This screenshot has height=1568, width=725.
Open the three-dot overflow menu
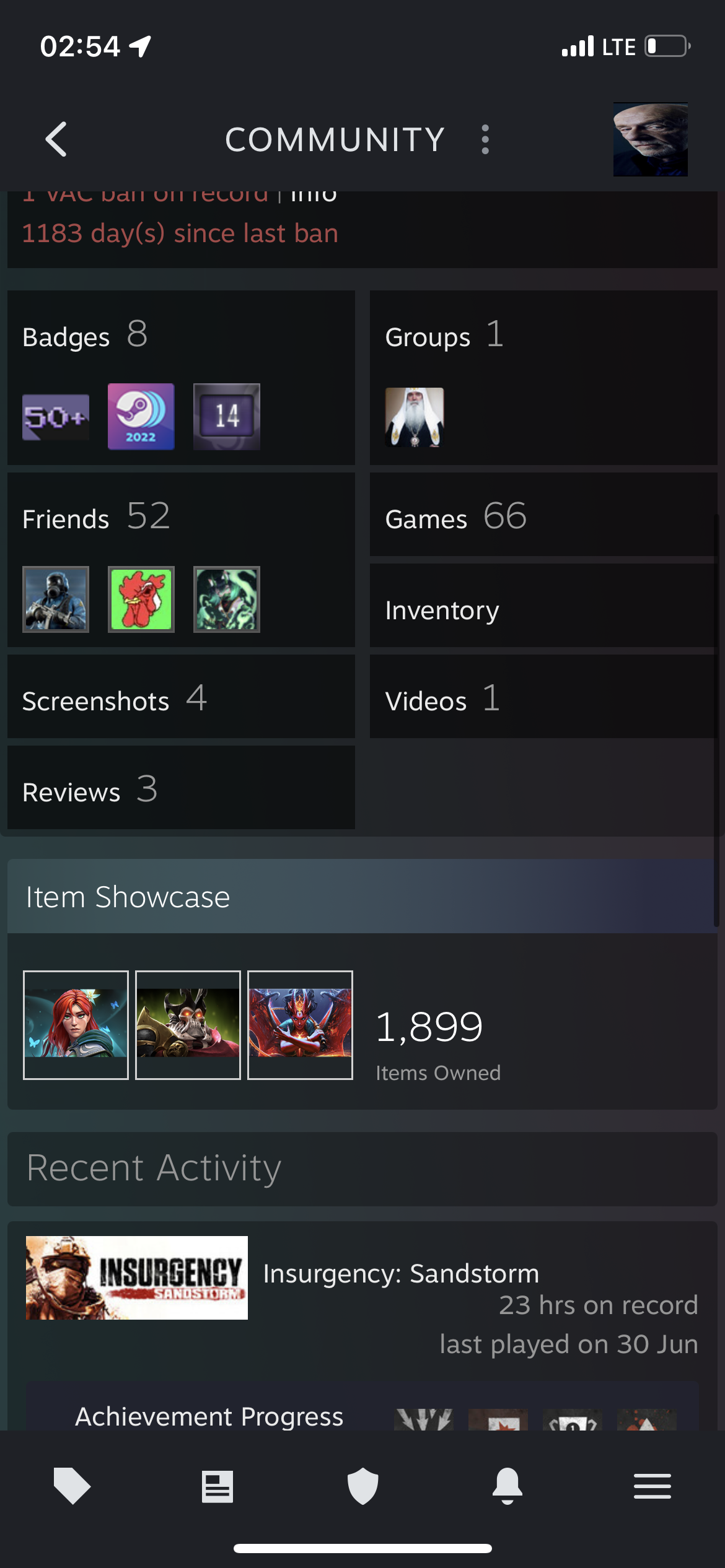click(x=485, y=139)
